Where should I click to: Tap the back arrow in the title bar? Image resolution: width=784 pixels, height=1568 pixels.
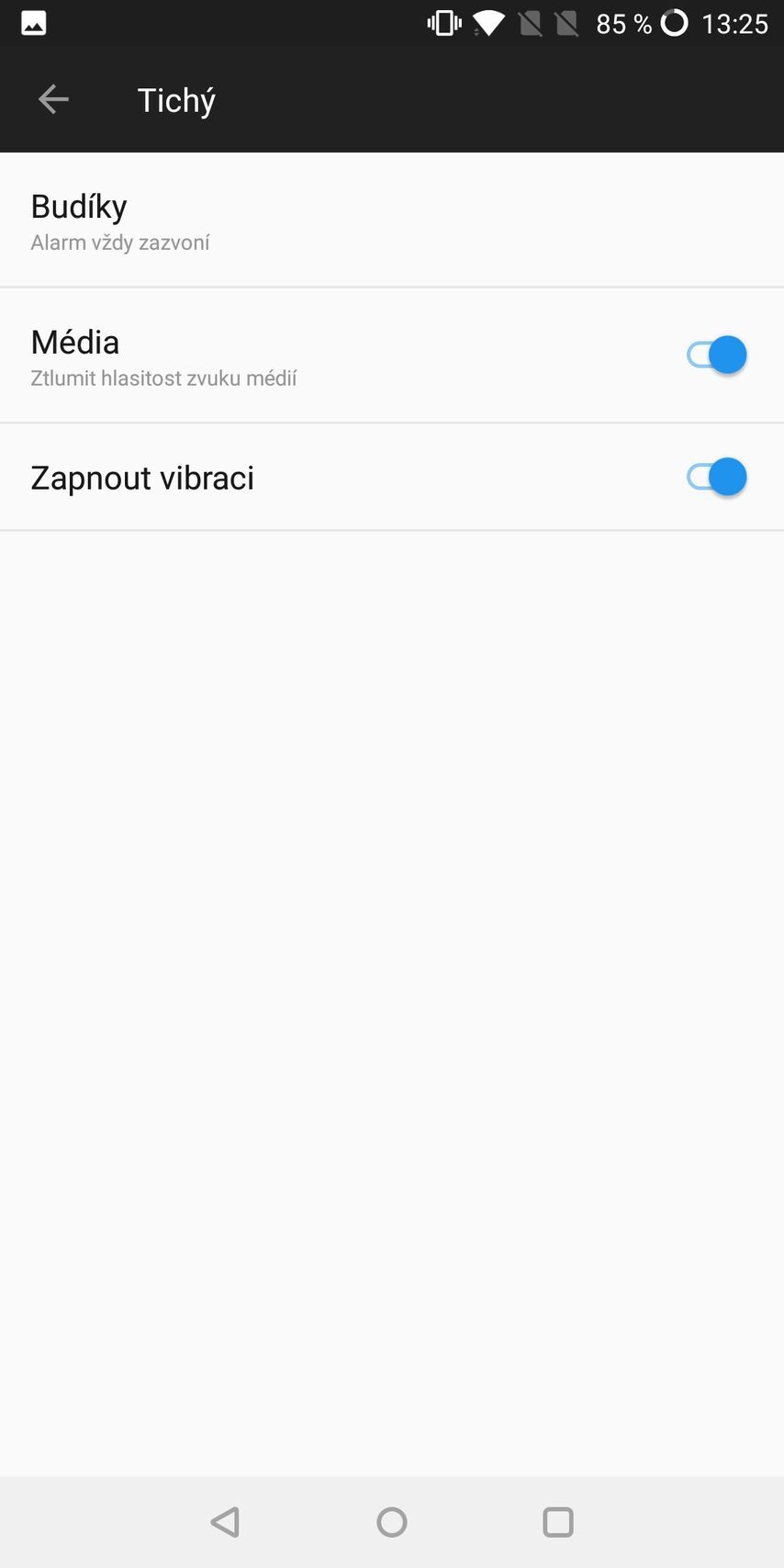(52, 99)
